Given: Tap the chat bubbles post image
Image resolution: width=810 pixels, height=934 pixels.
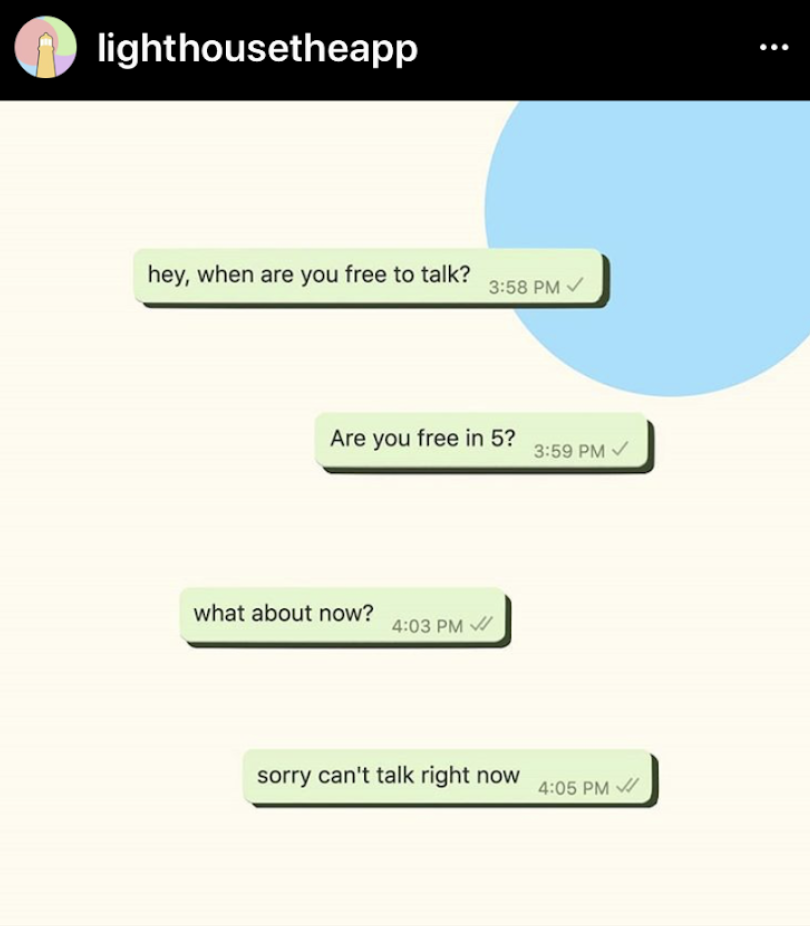Looking at the screenshot, I should tap(405, 516).
